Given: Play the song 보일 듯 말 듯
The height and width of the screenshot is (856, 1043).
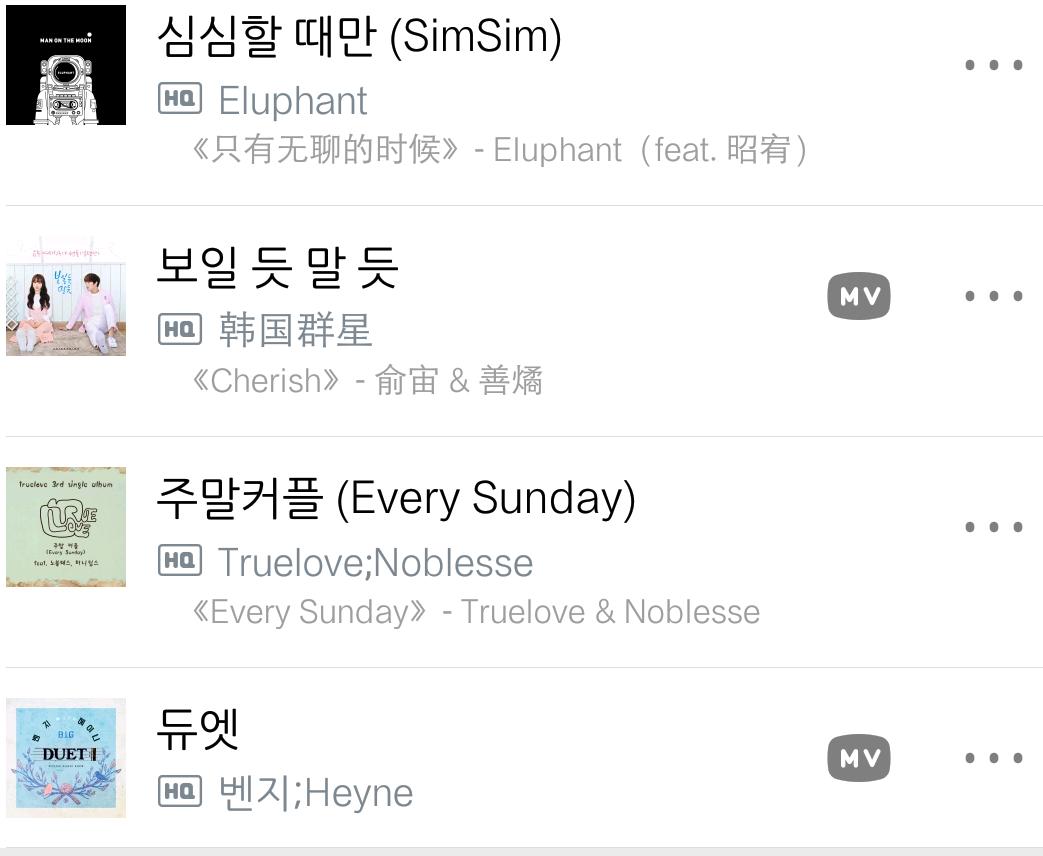Looking at the screenshot, I should click(x=278, y=268).
